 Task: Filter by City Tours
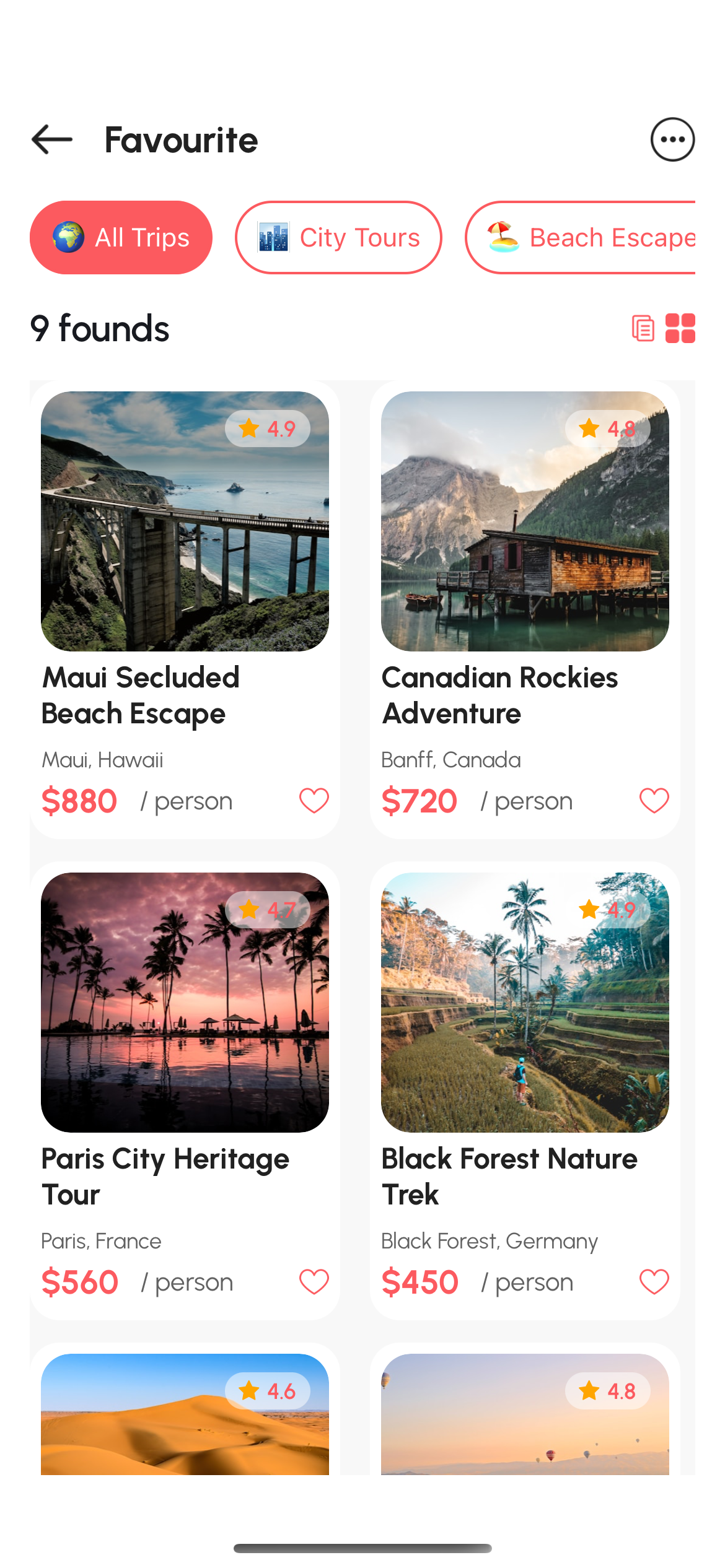[338, 237]
